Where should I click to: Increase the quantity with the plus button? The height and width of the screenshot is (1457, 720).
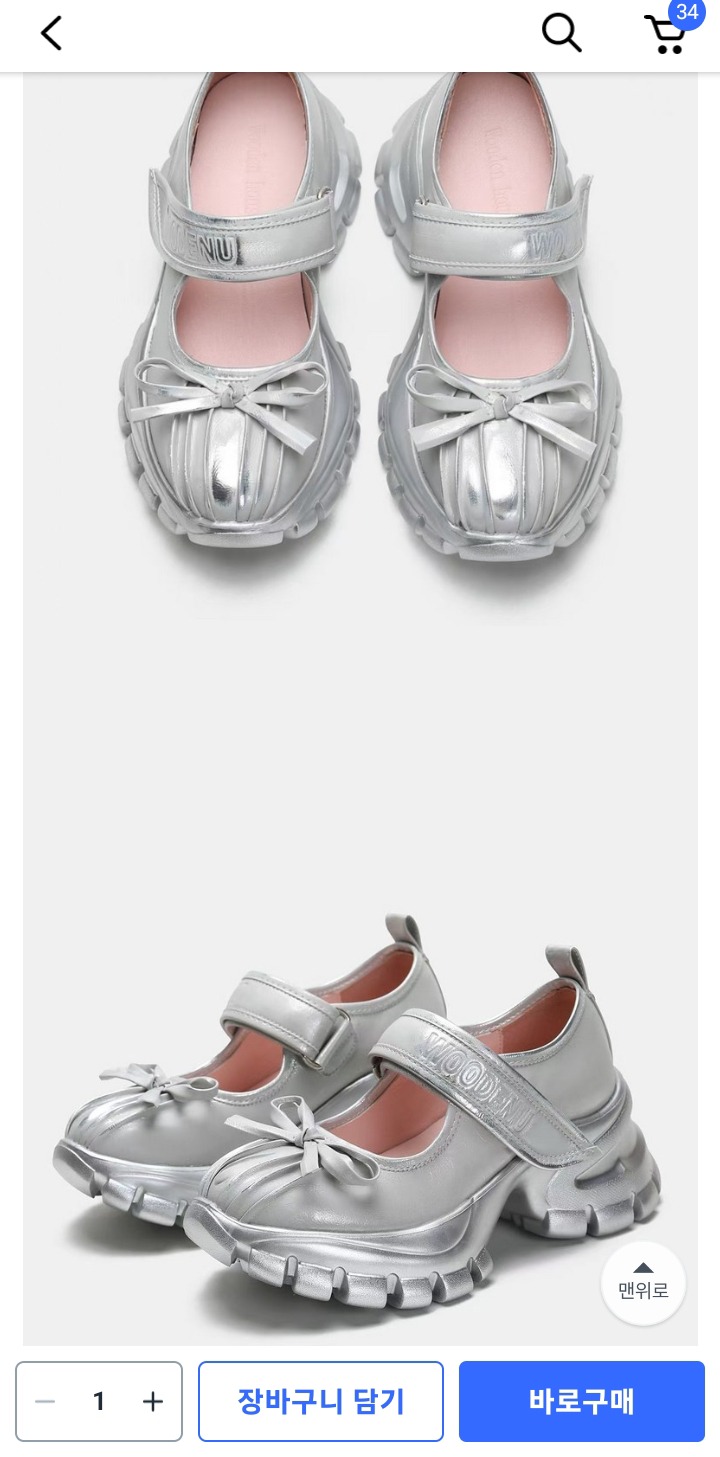click(152, 1402)
